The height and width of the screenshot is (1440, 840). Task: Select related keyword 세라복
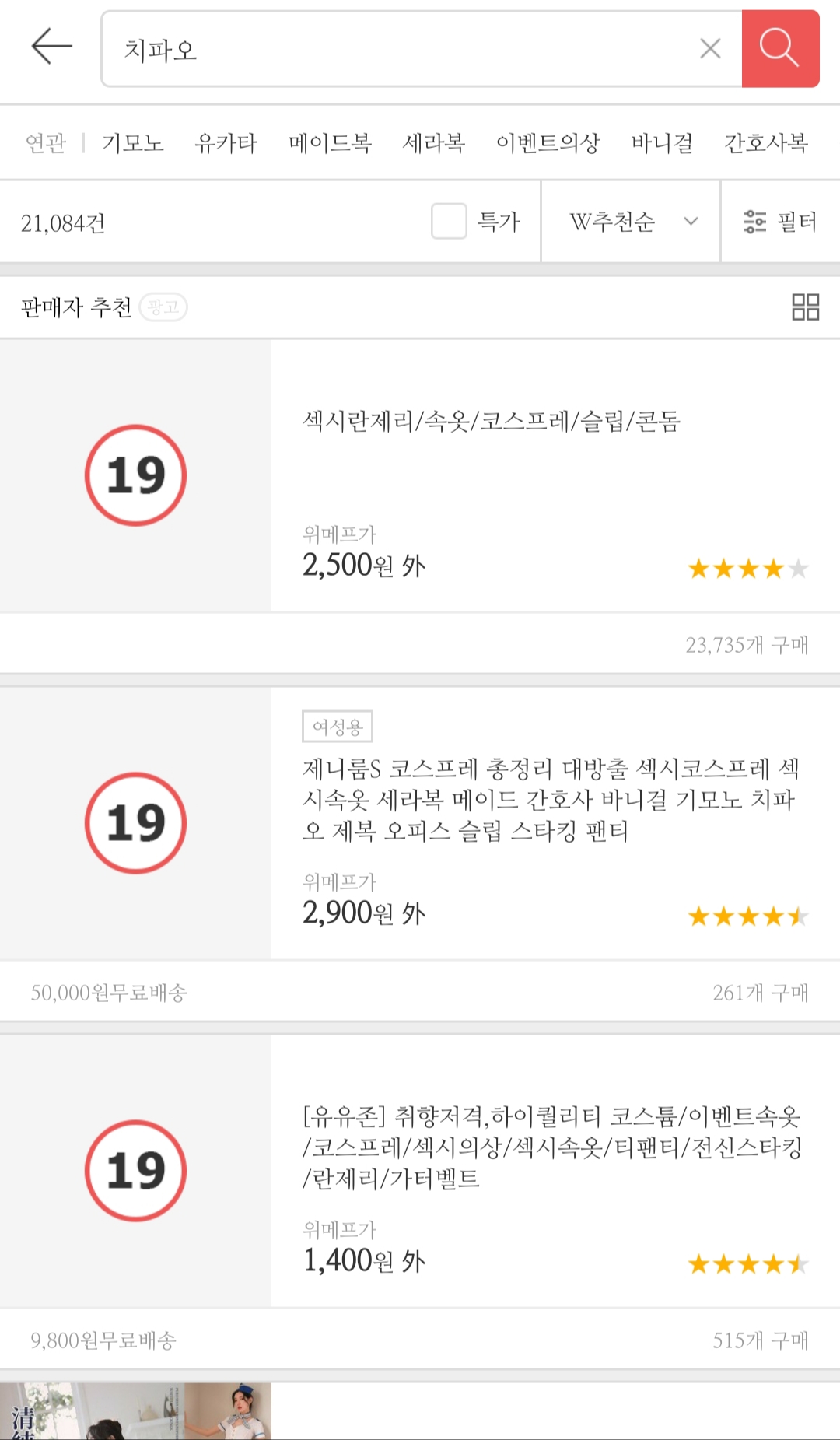point(434,143)
